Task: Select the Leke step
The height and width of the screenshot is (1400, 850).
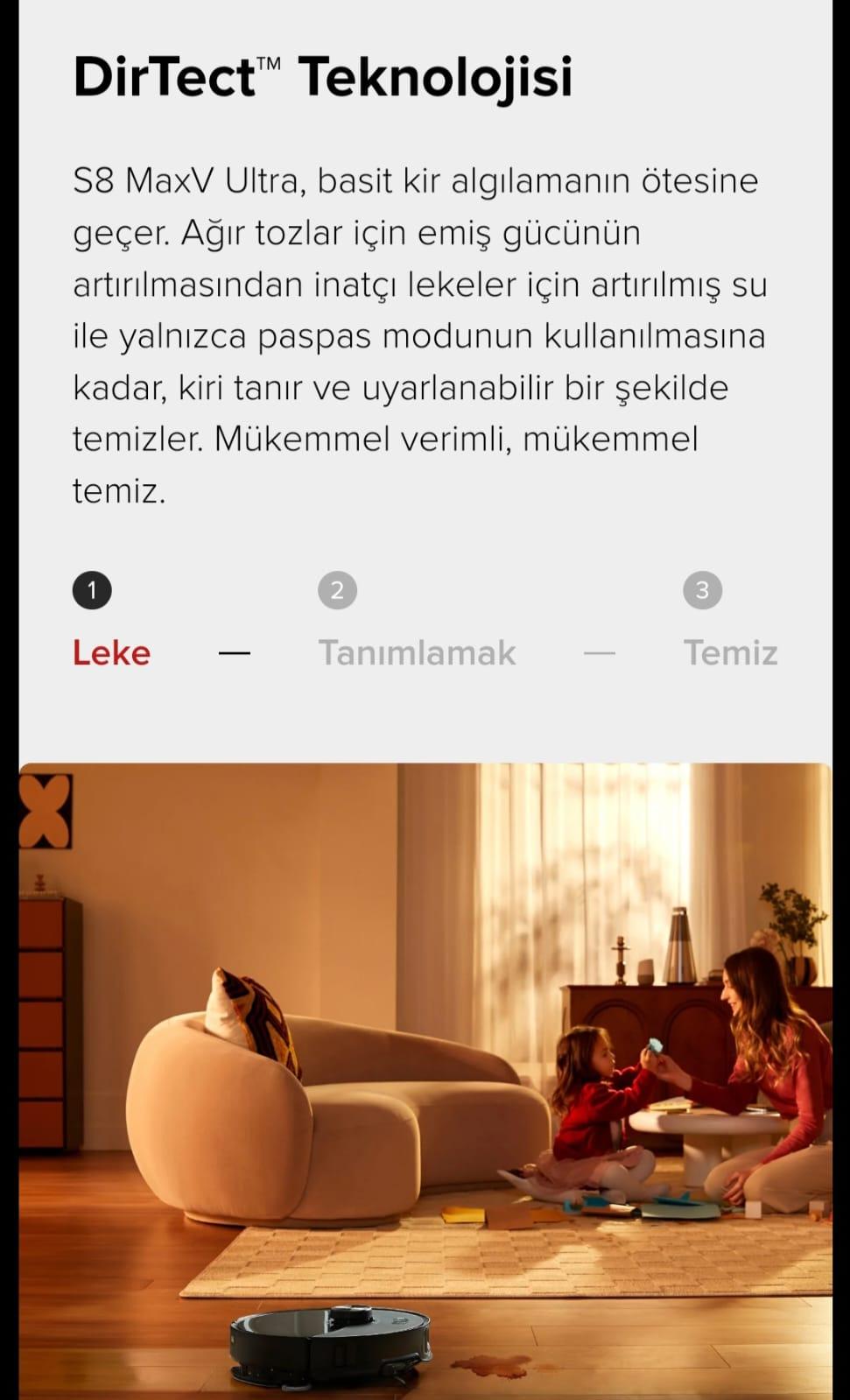Action: coord(110,652)
